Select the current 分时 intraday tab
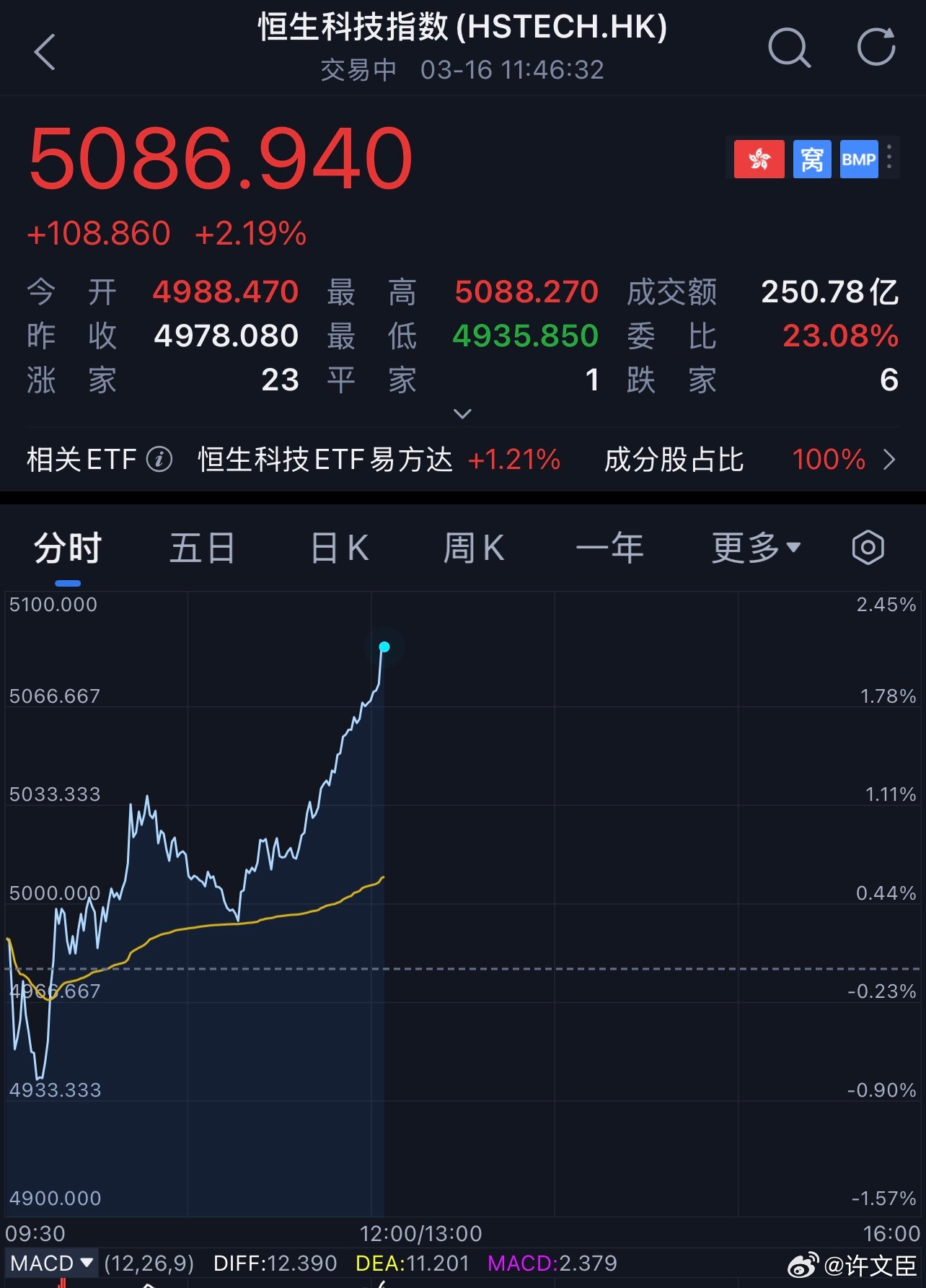 pyautogui.click(x=69, y=548)
